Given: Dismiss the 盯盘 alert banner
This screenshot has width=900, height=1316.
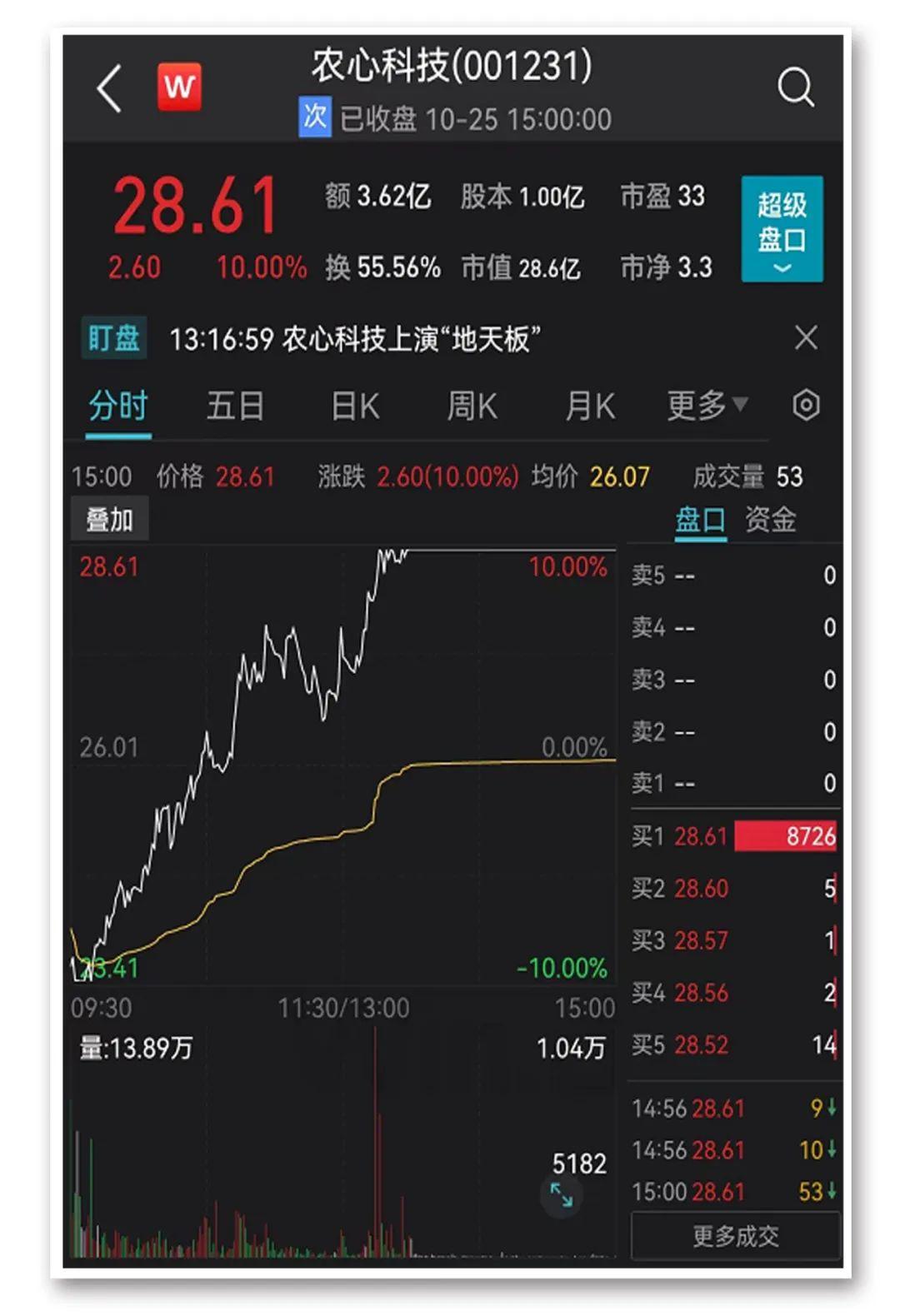Looking at the screenshot, I should point(806,338).
